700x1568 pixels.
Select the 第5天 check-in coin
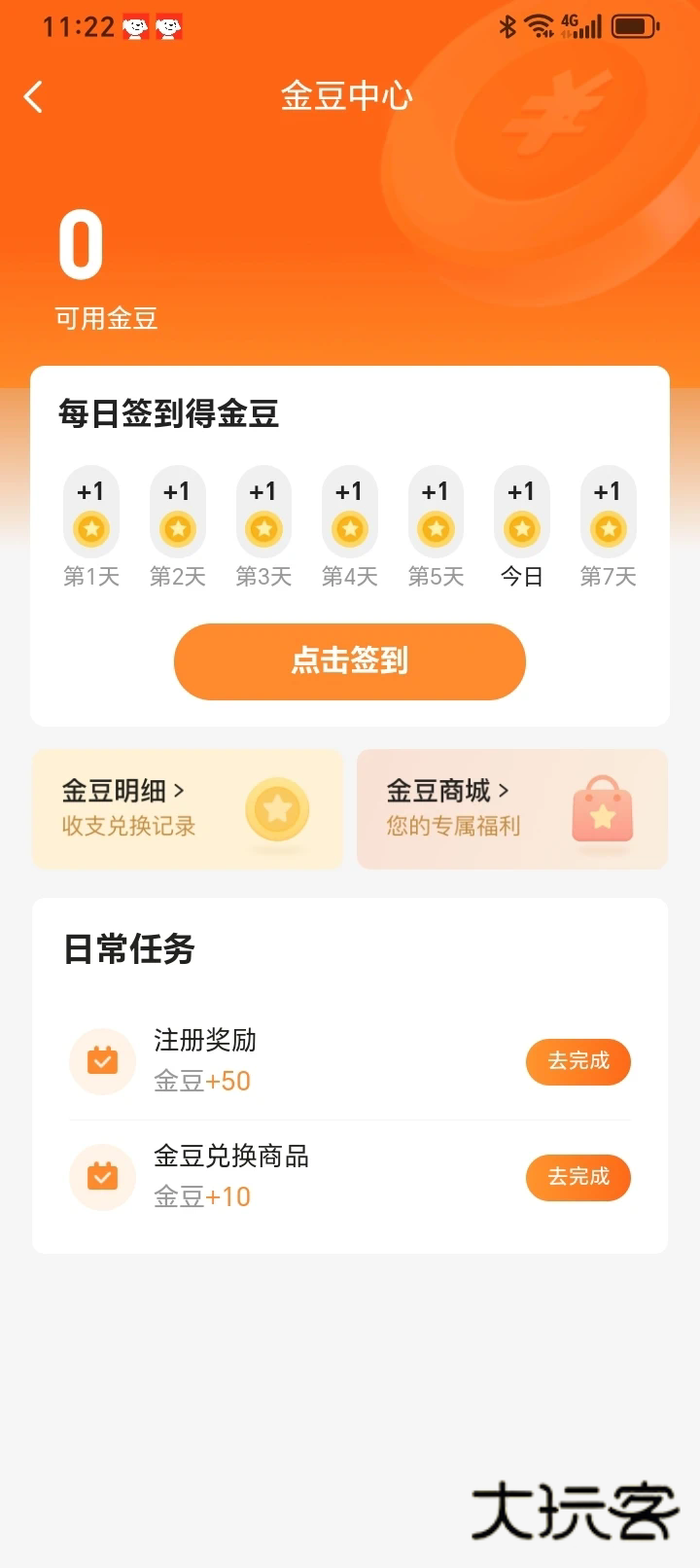tap(436, 528)
